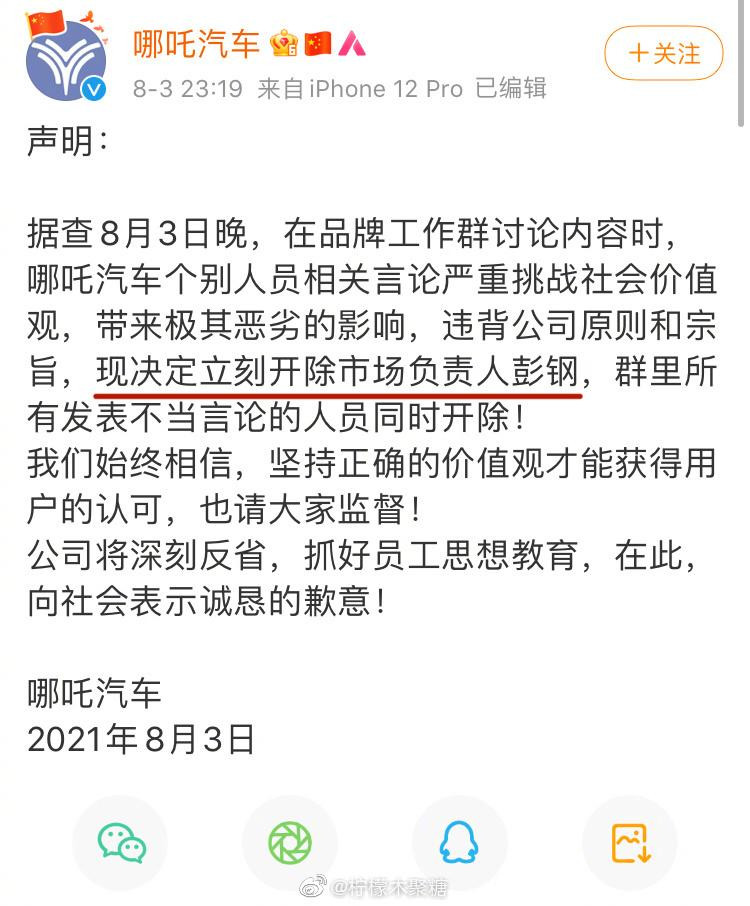750x906 pixels.
Task: Click the pink badge icon next to the flag
Action: tap(350, 44)
